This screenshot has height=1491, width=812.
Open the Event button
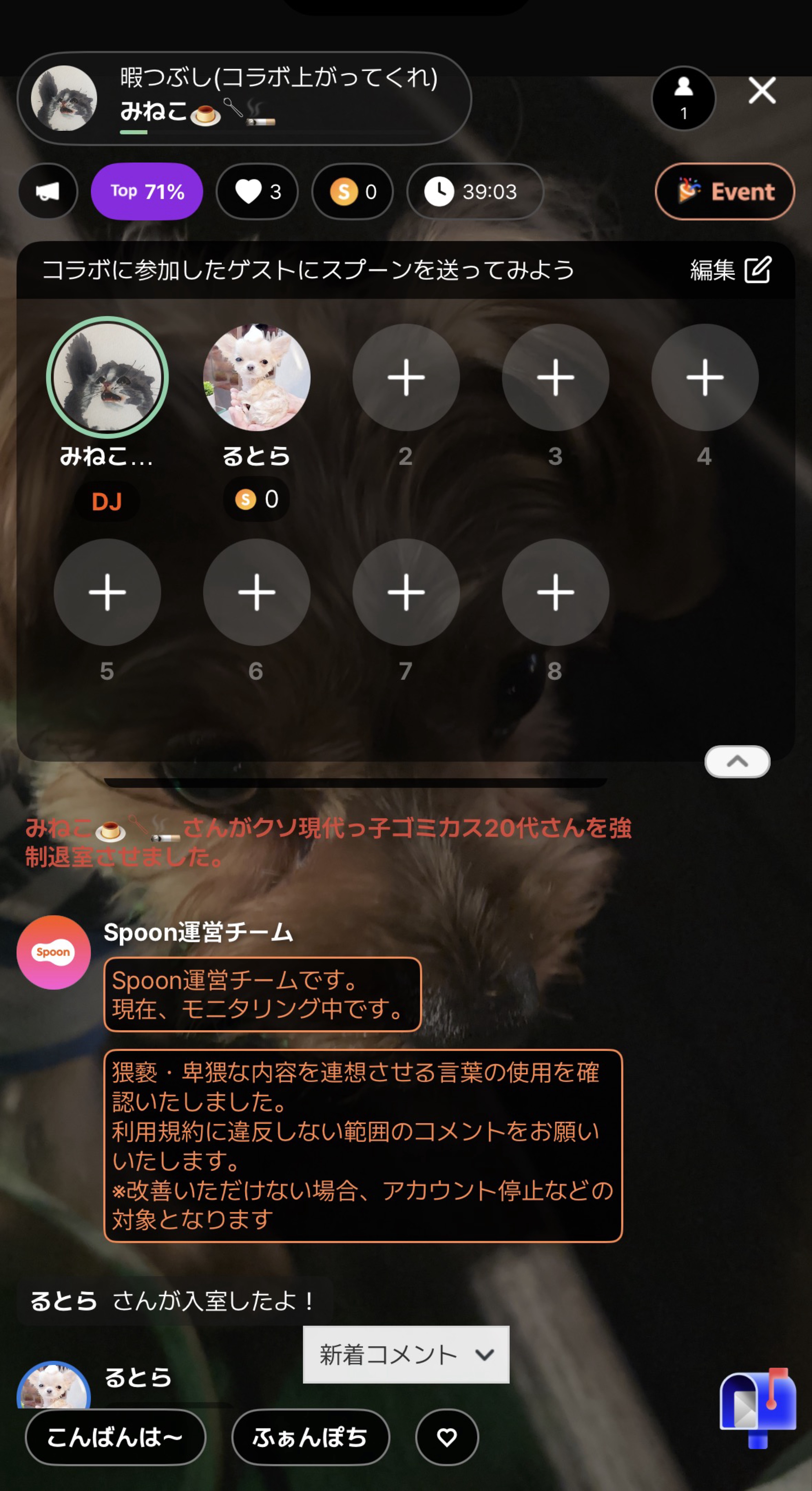725,192
